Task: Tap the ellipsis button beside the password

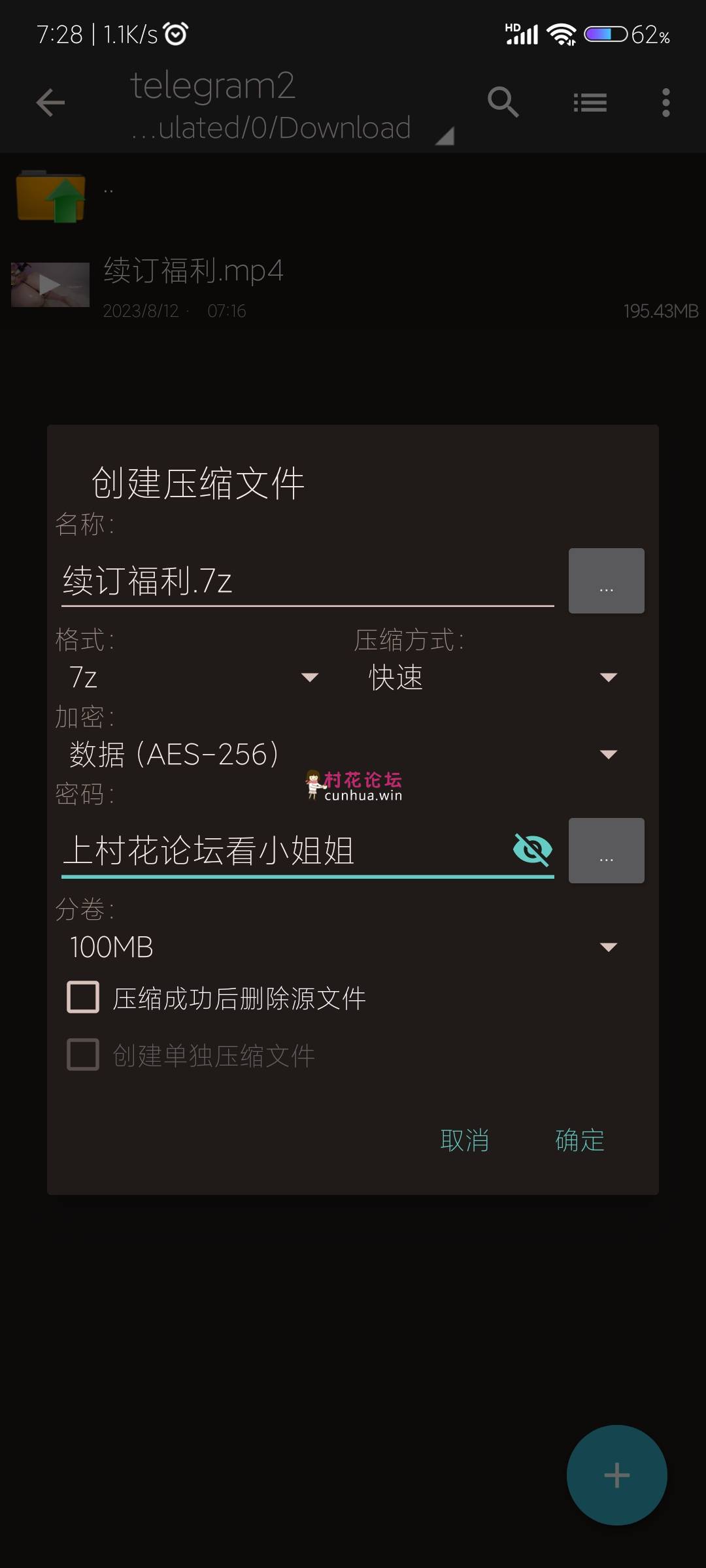Action: (606, 851)
